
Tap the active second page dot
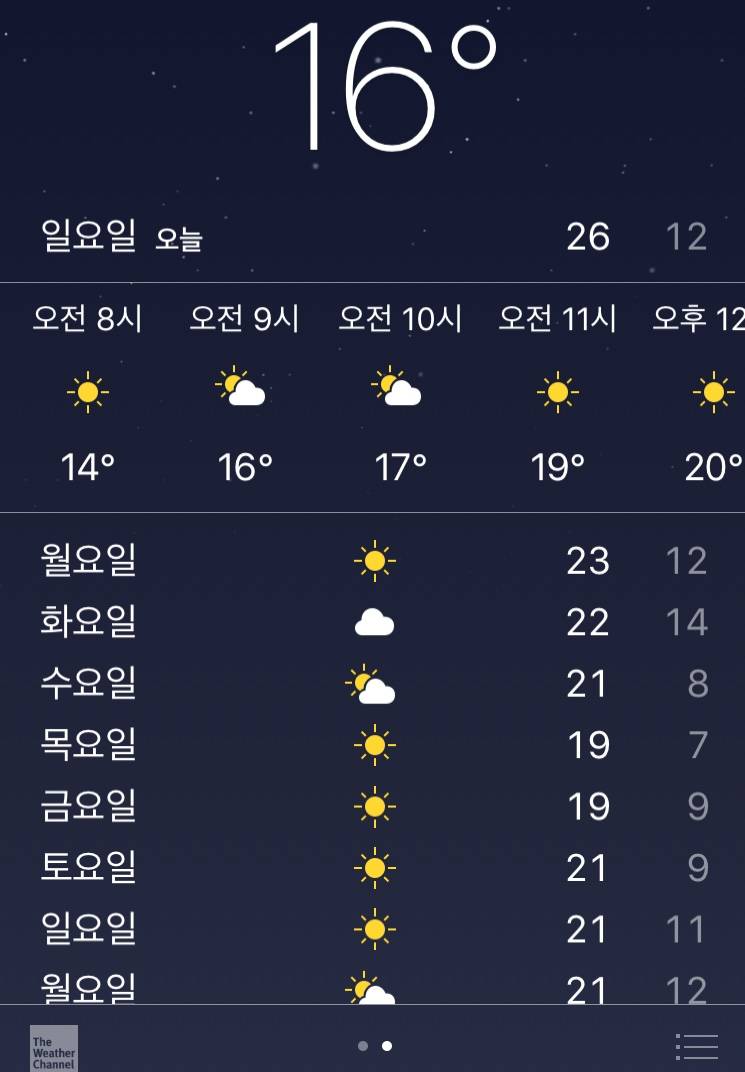tap(387, 1046)
